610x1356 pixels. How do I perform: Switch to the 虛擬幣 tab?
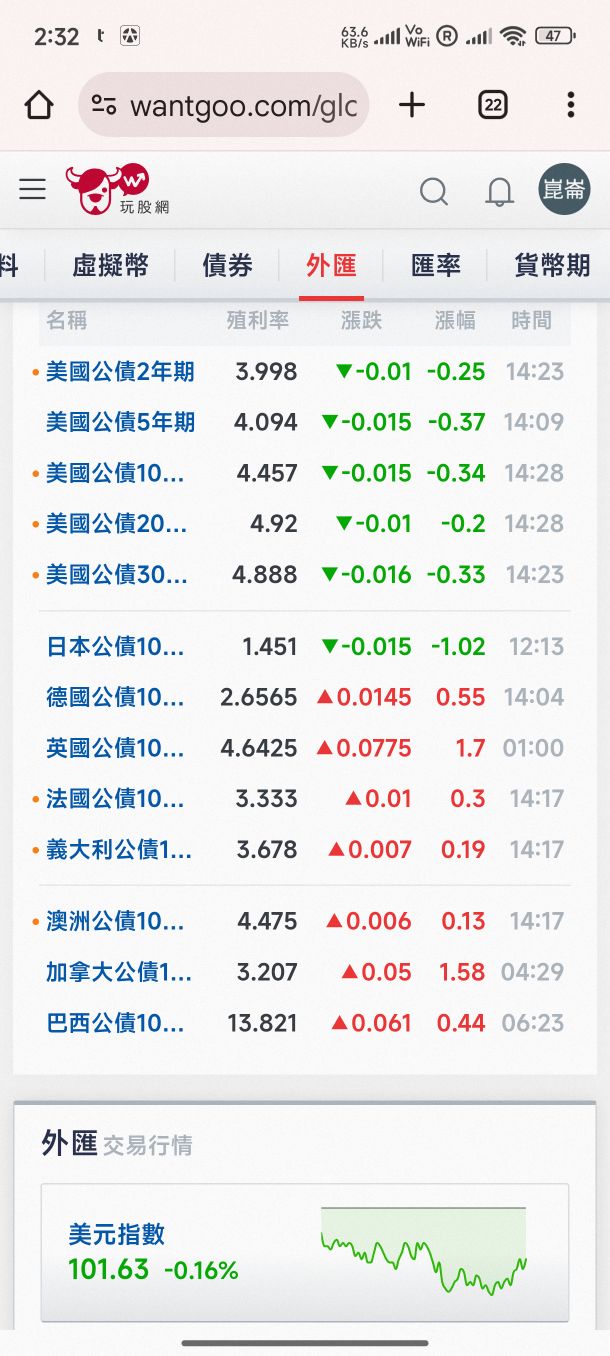point(110,265)
